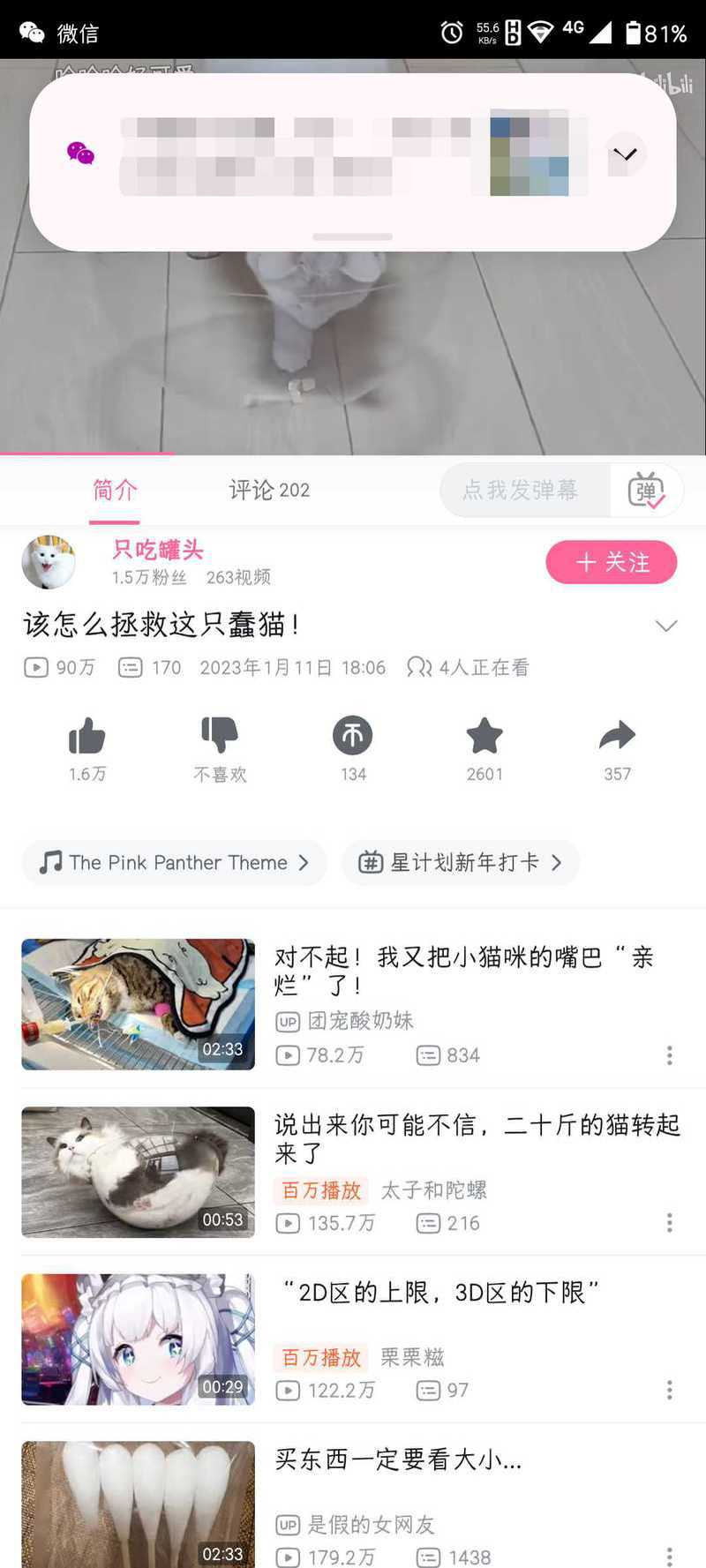Give a coin to this video
706x1568 pixels.
click(x=352, y=736)
